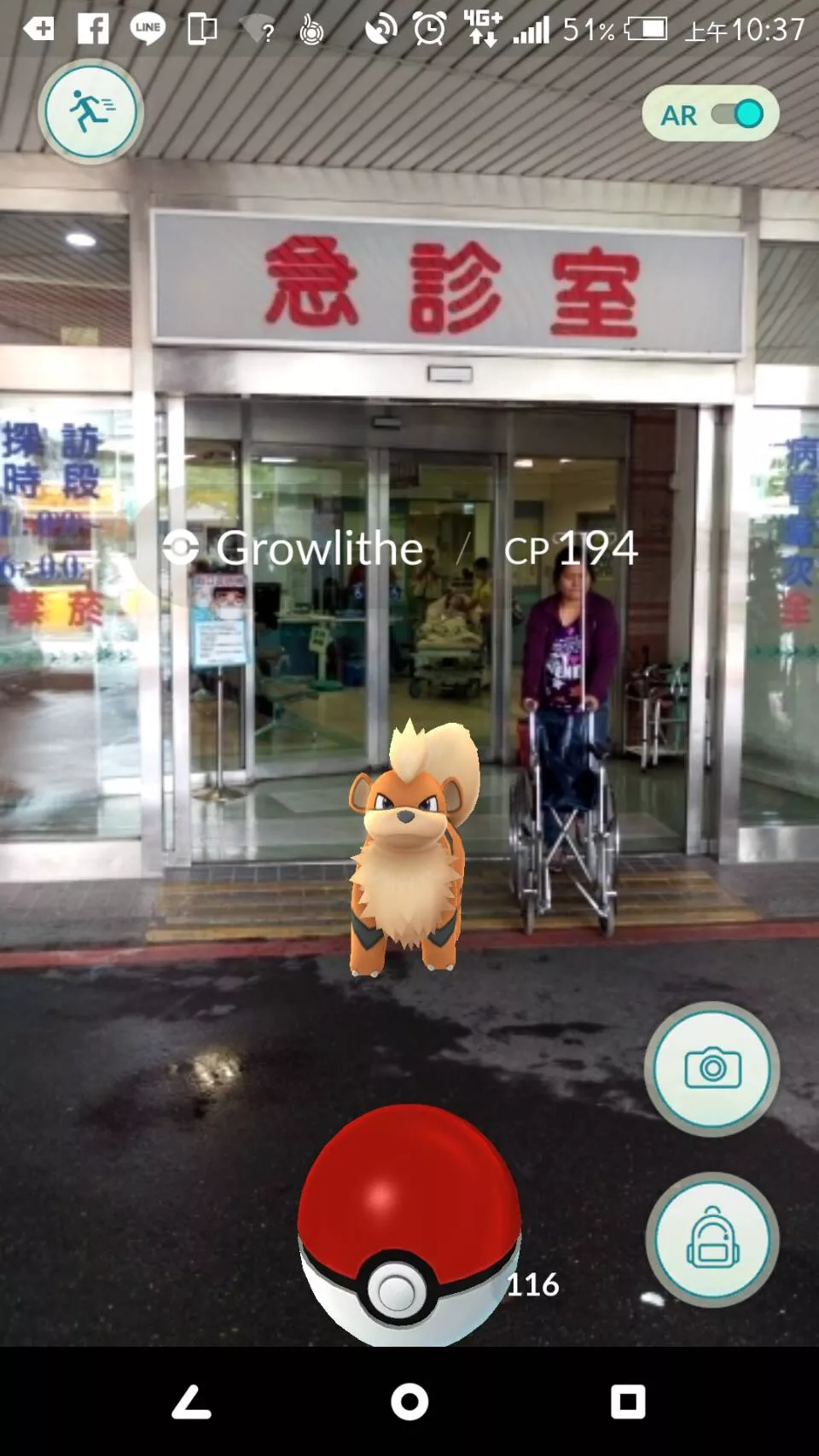This screenshot has width=819, height=1456.
Task: Open the backpack items bag
Action: (712, 1239)
